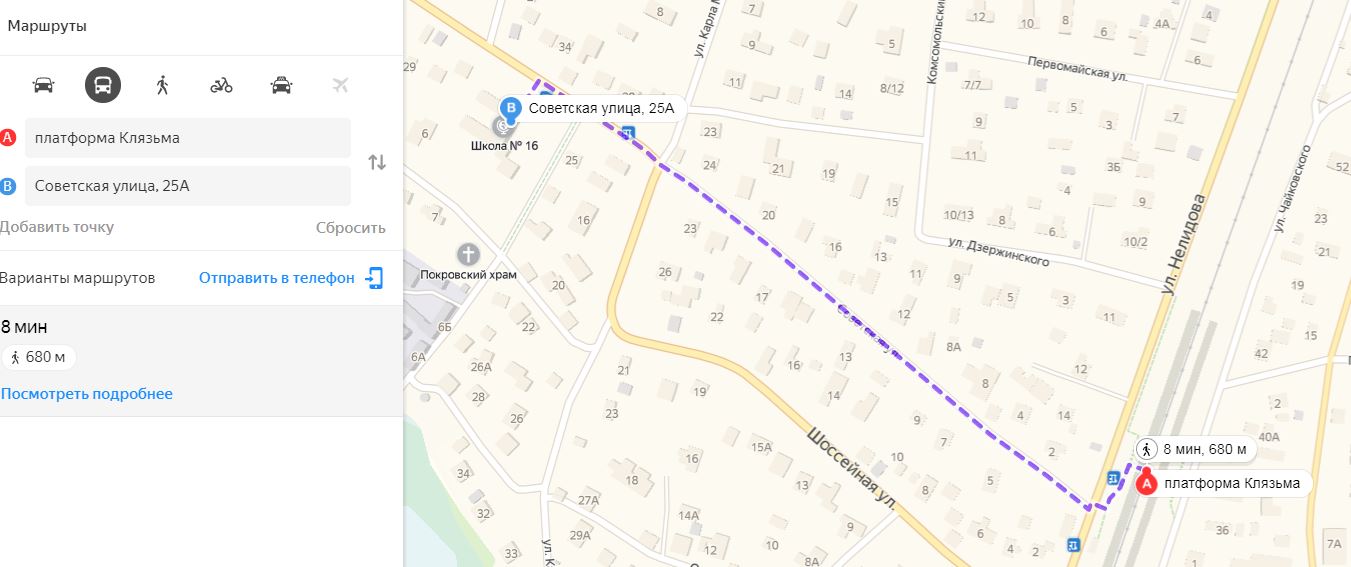This screenshot has height=567, width=1351.
Task: Edit destination Советская улица, 25А
Action: coord(188,186)
